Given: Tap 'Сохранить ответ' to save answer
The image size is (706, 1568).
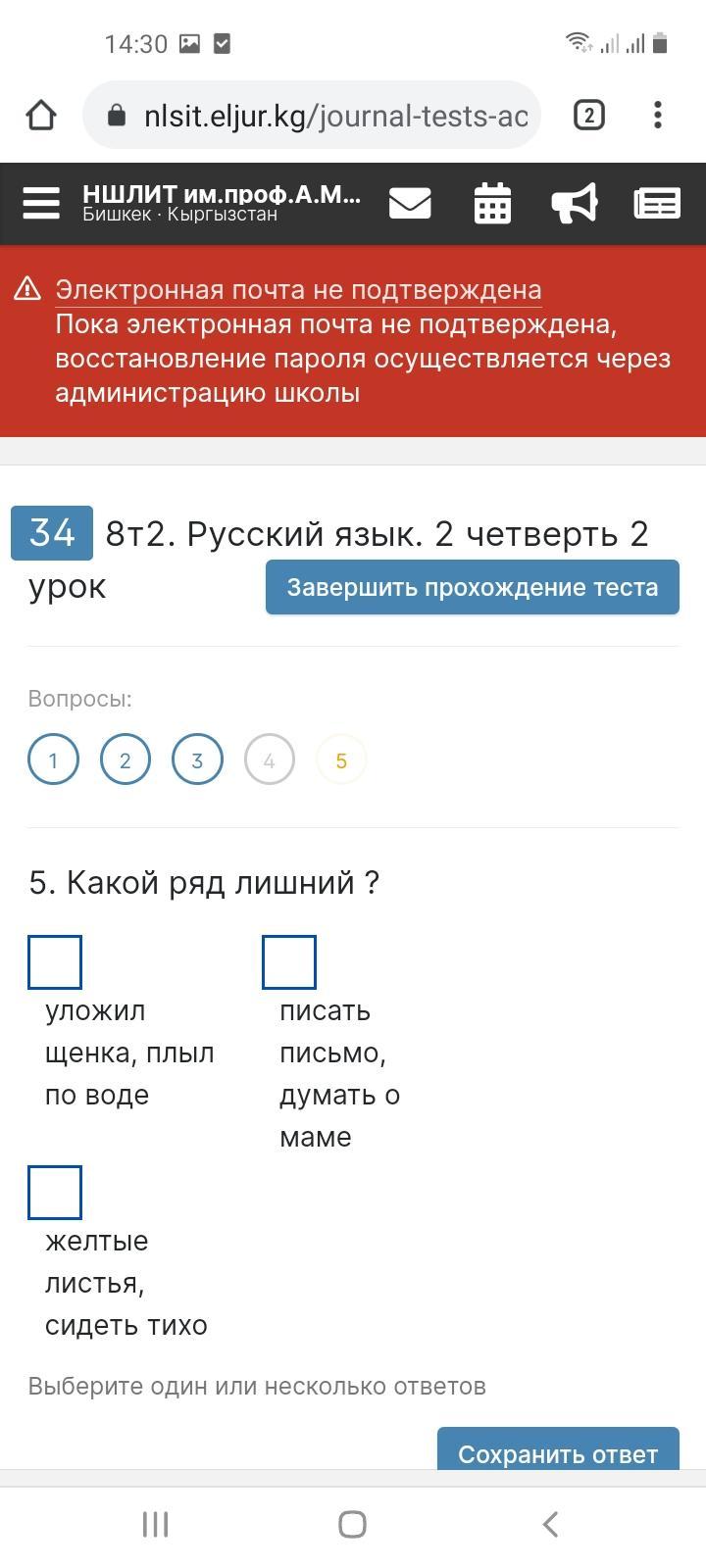Looking at the screenshot, I should pos(558,1451).
